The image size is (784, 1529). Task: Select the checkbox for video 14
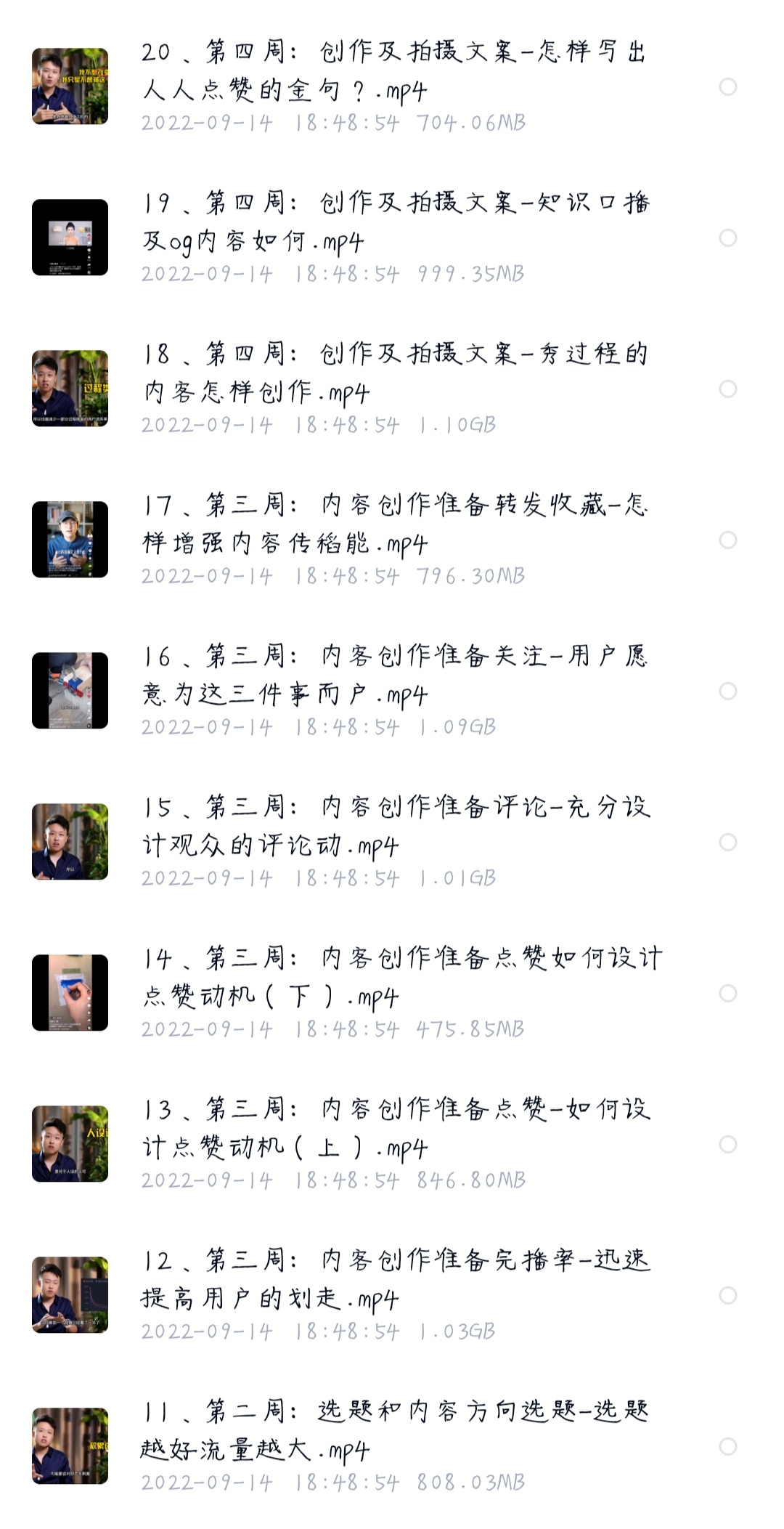[x=727, y=994]
